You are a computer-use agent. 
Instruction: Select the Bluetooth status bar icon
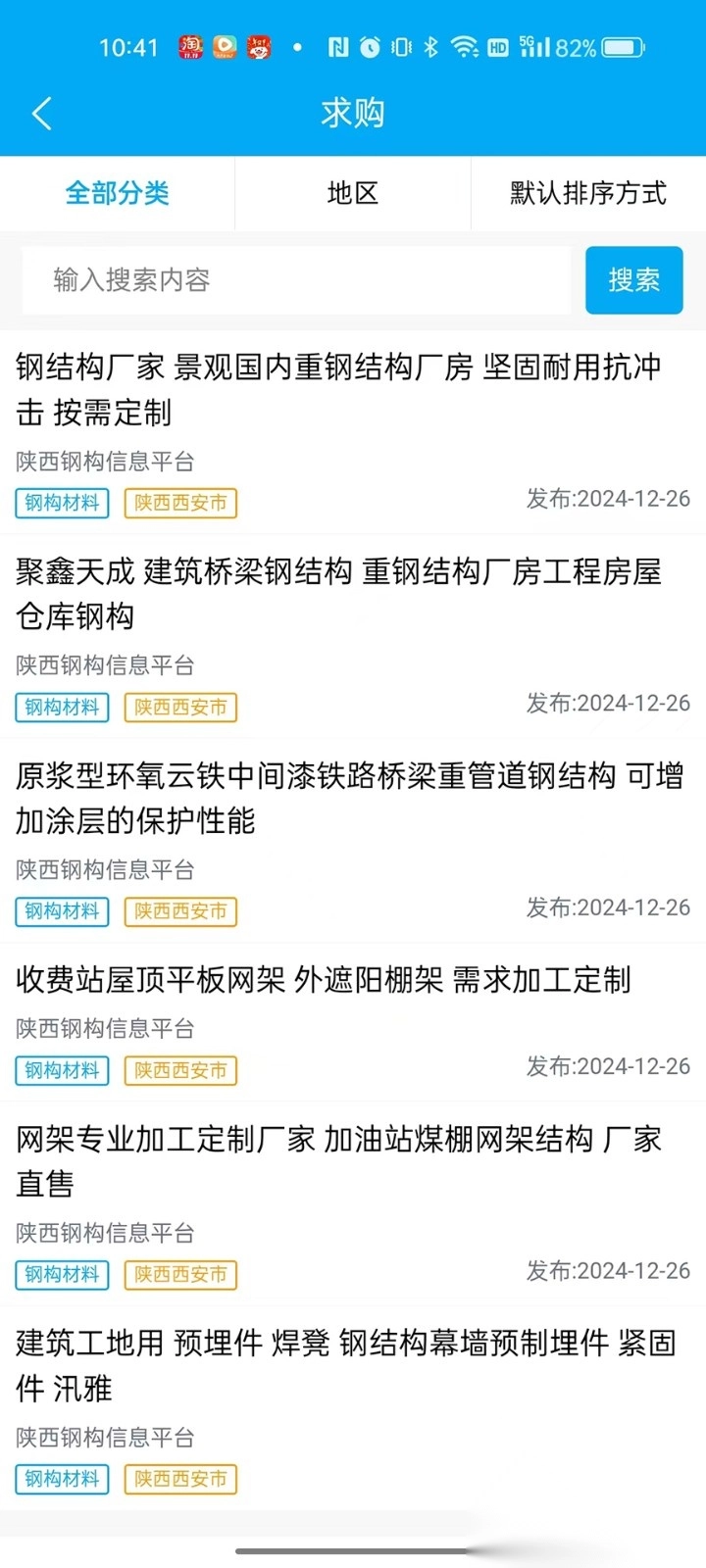429,47
